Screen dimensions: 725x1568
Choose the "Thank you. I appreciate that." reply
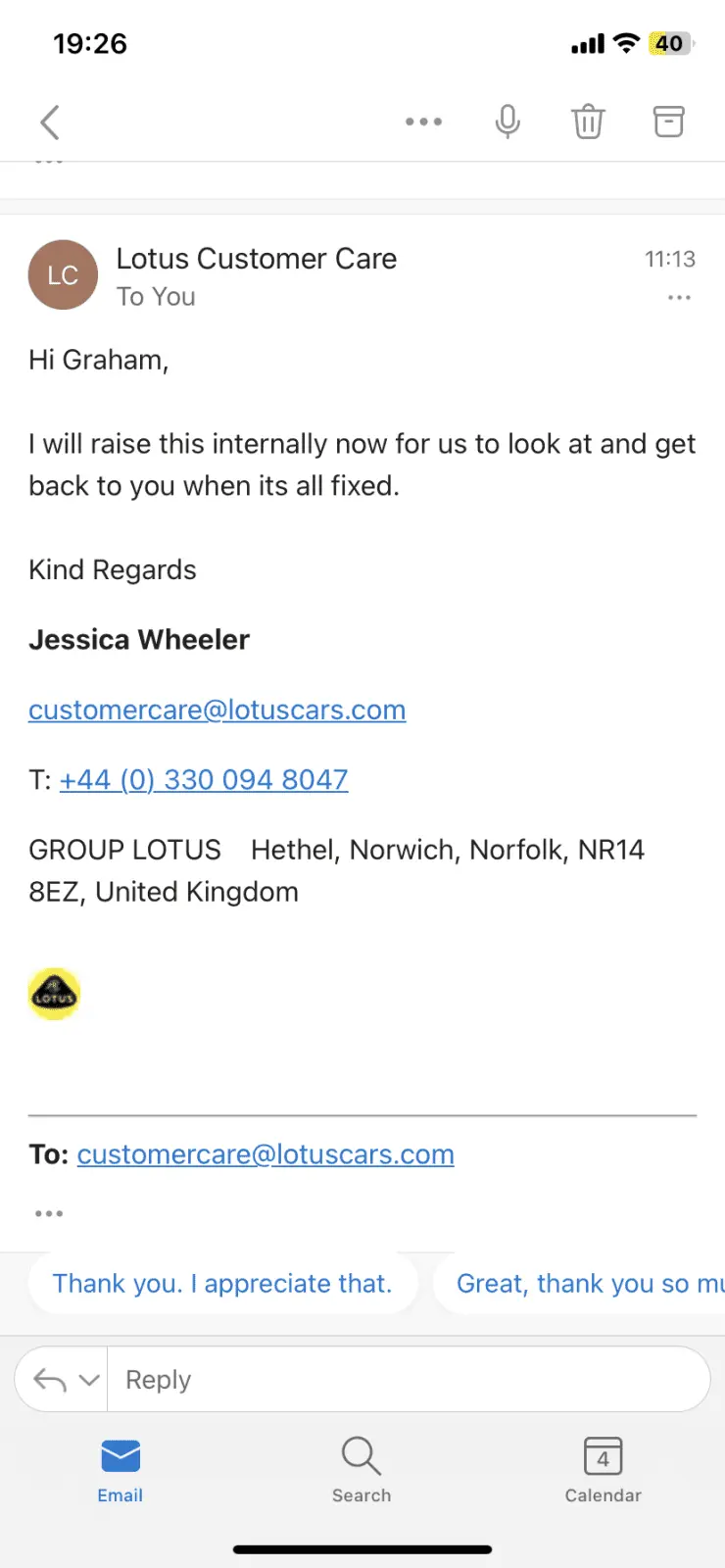222,1284
